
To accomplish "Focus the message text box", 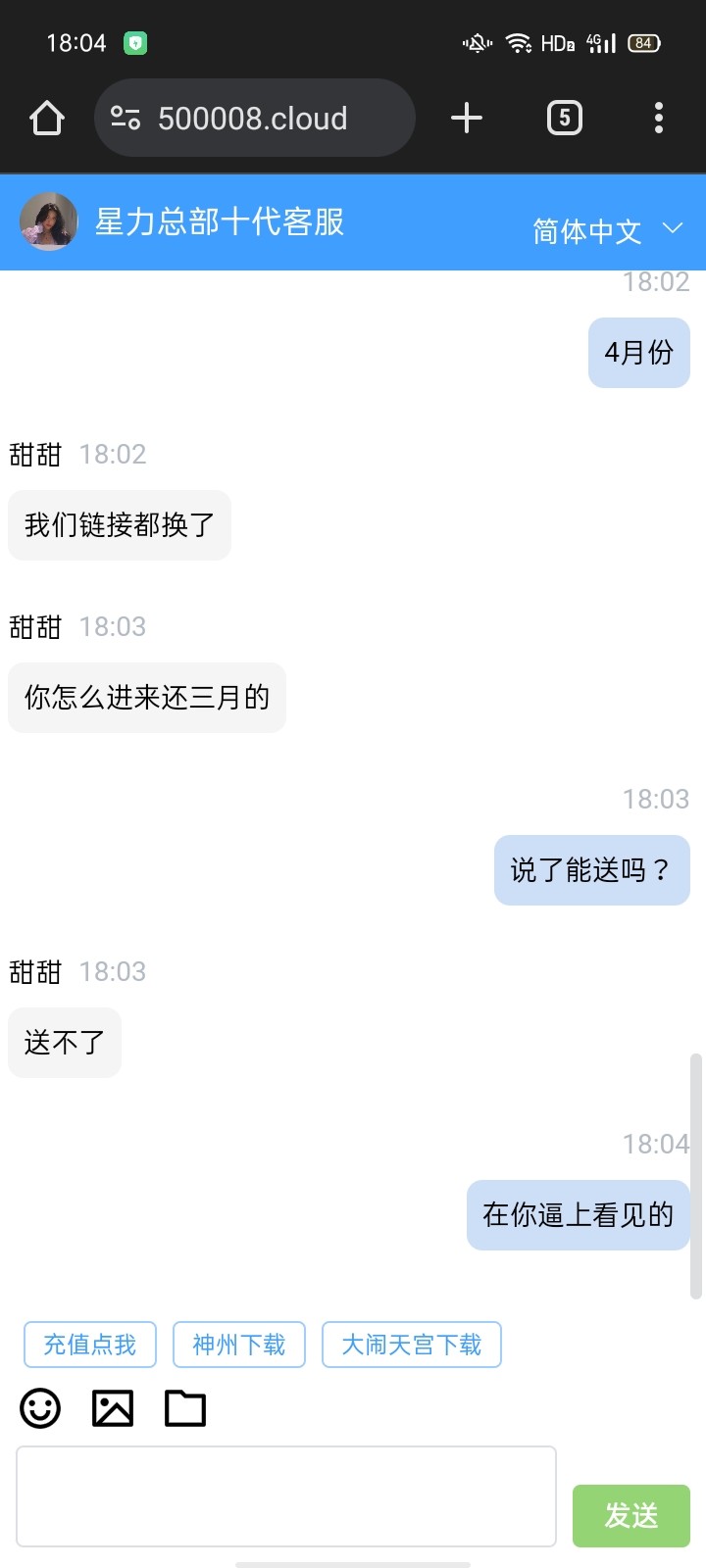I will (286, 1496).
